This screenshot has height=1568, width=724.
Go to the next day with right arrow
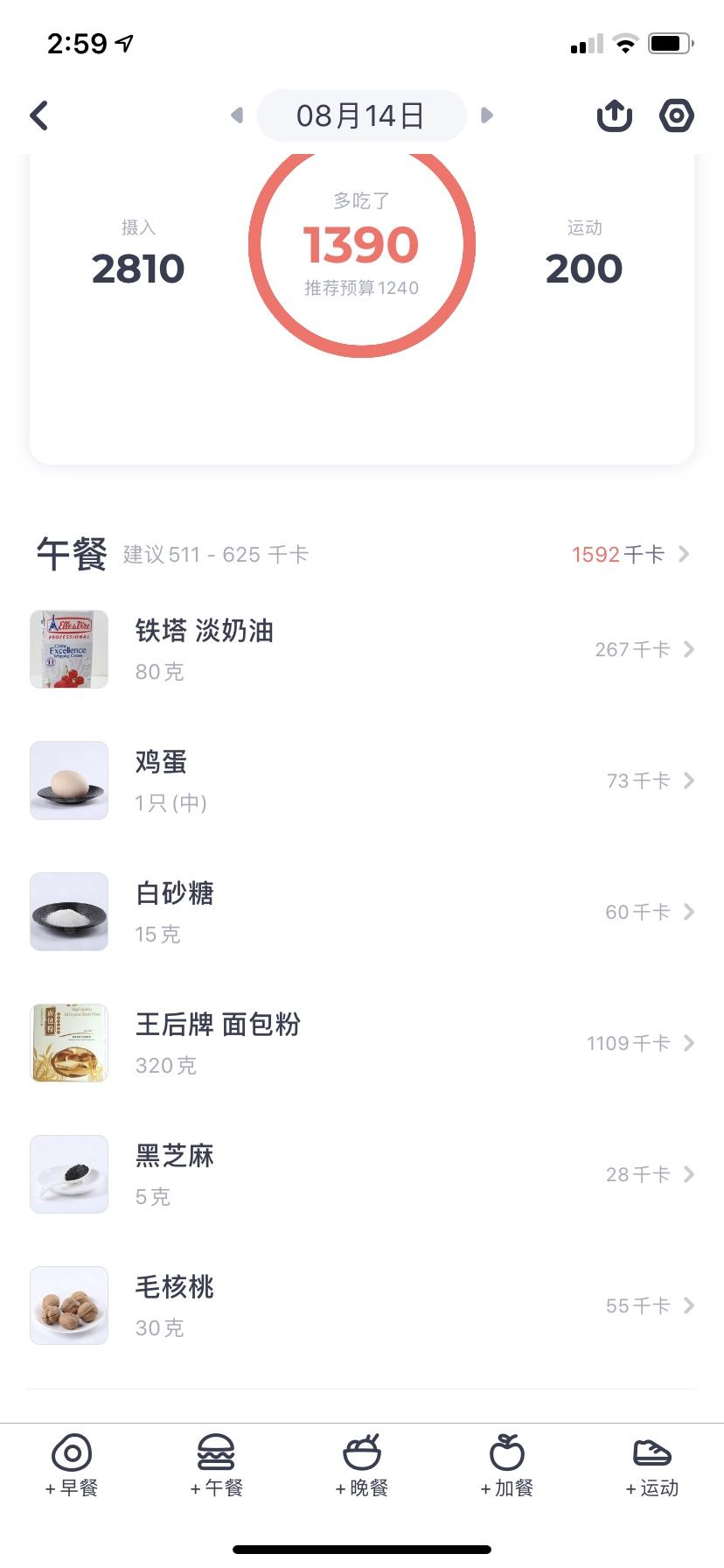point(487,115)
